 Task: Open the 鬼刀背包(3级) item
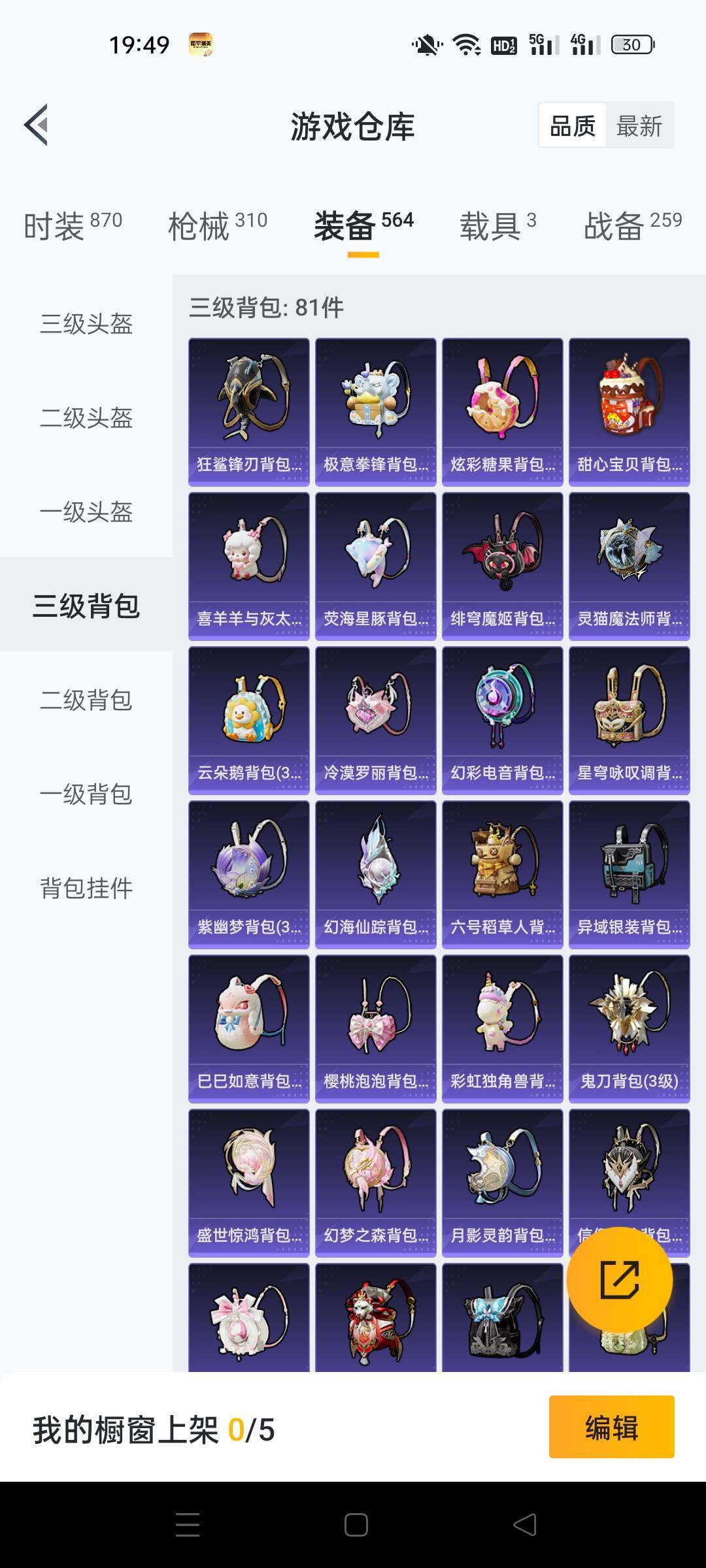coord(630,1029)
